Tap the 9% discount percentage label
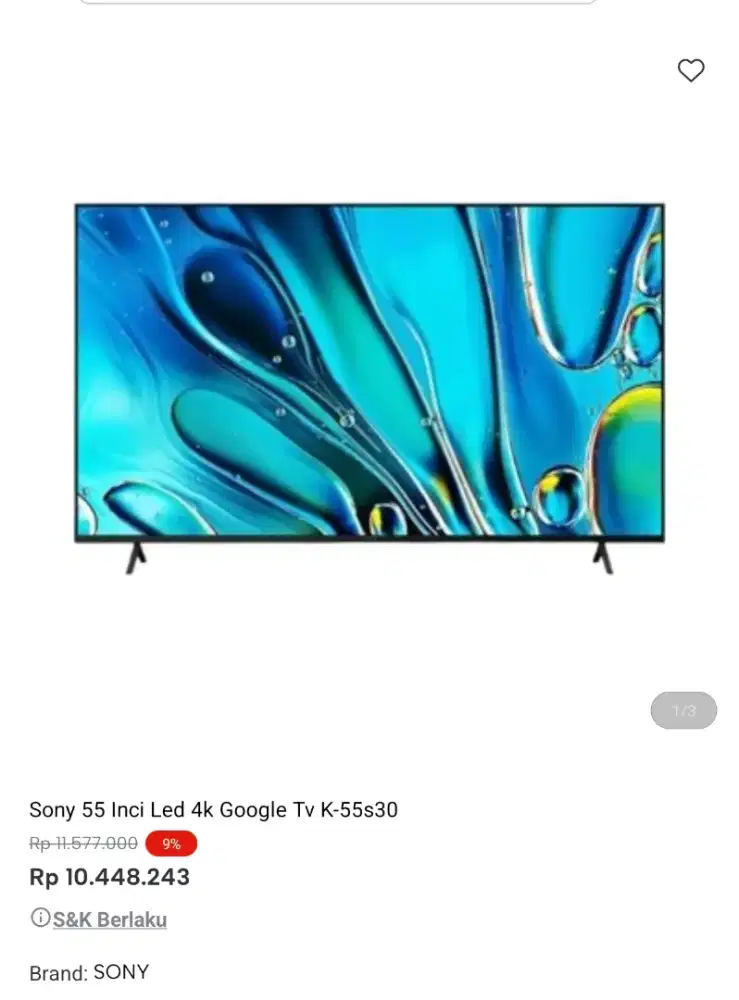Screen dimensions: 739x1000 [x=170, y=844]
